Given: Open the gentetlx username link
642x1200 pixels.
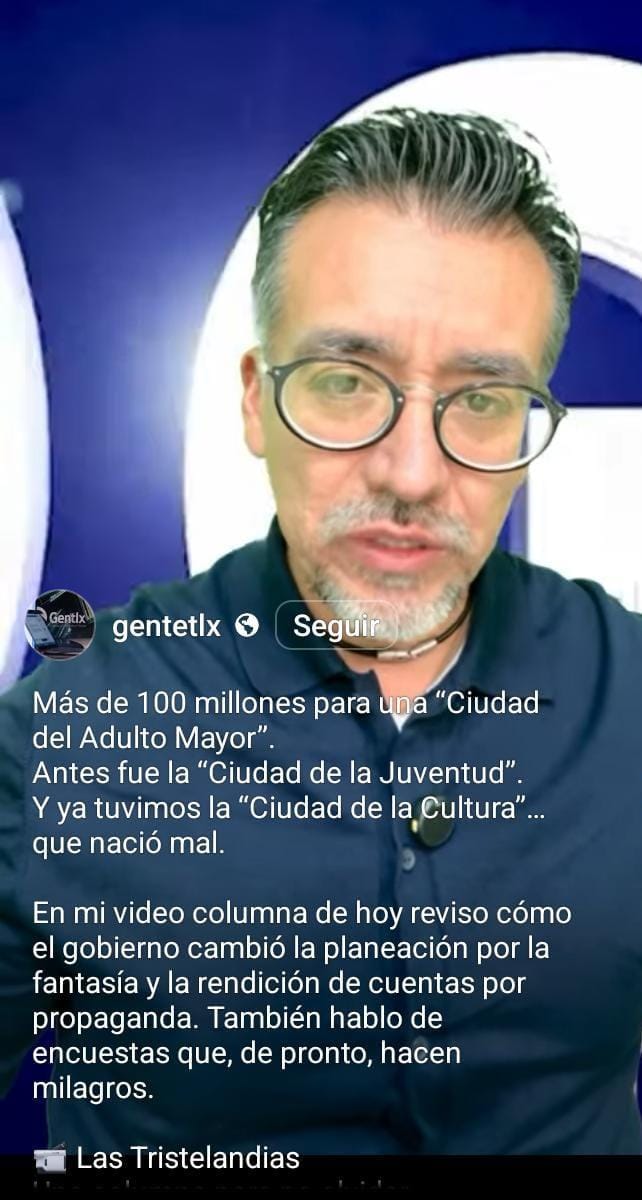Looking at the screenshot, I should tap(166, 627).
